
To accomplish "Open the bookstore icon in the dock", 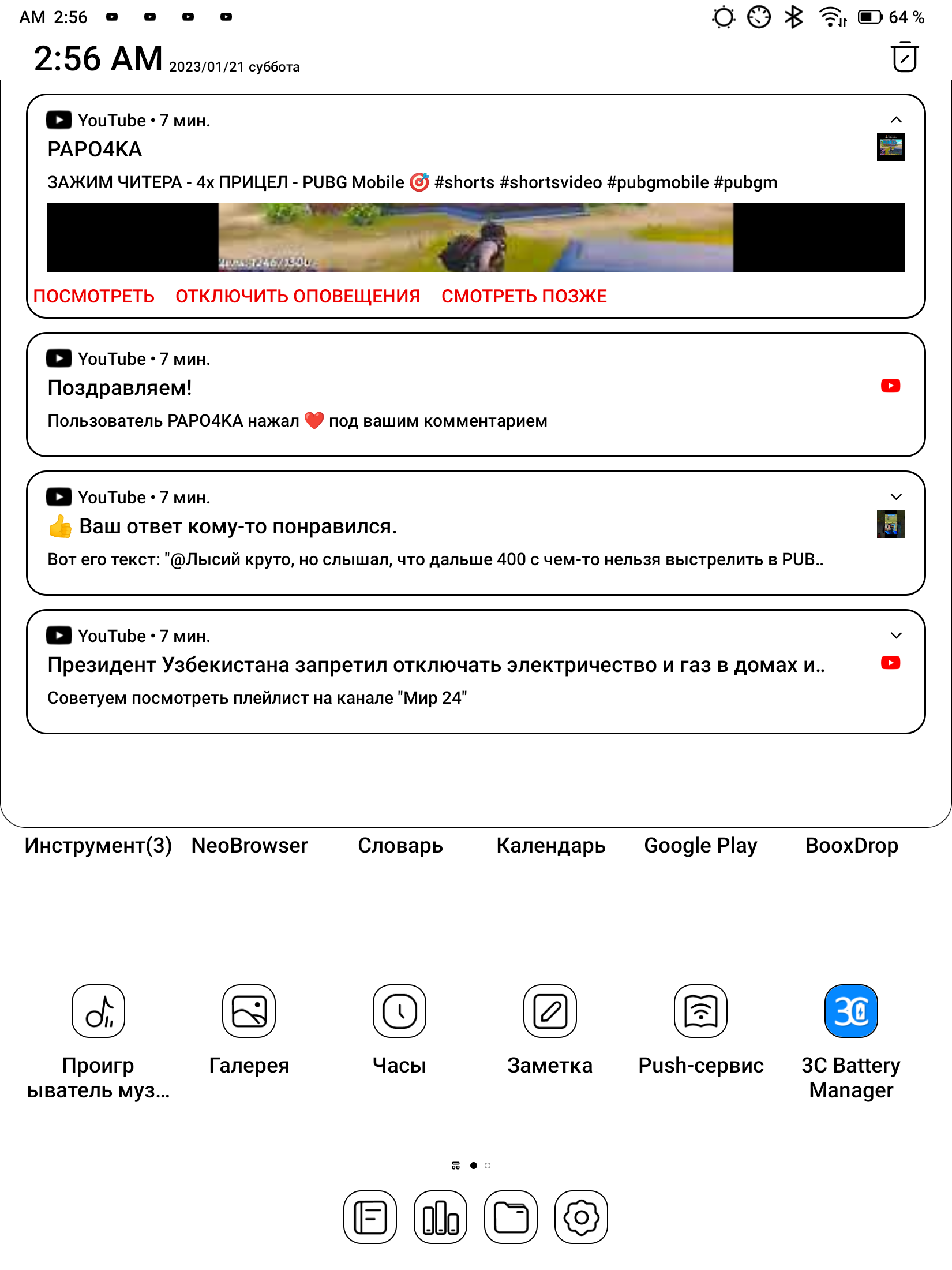I will 440,1217.
